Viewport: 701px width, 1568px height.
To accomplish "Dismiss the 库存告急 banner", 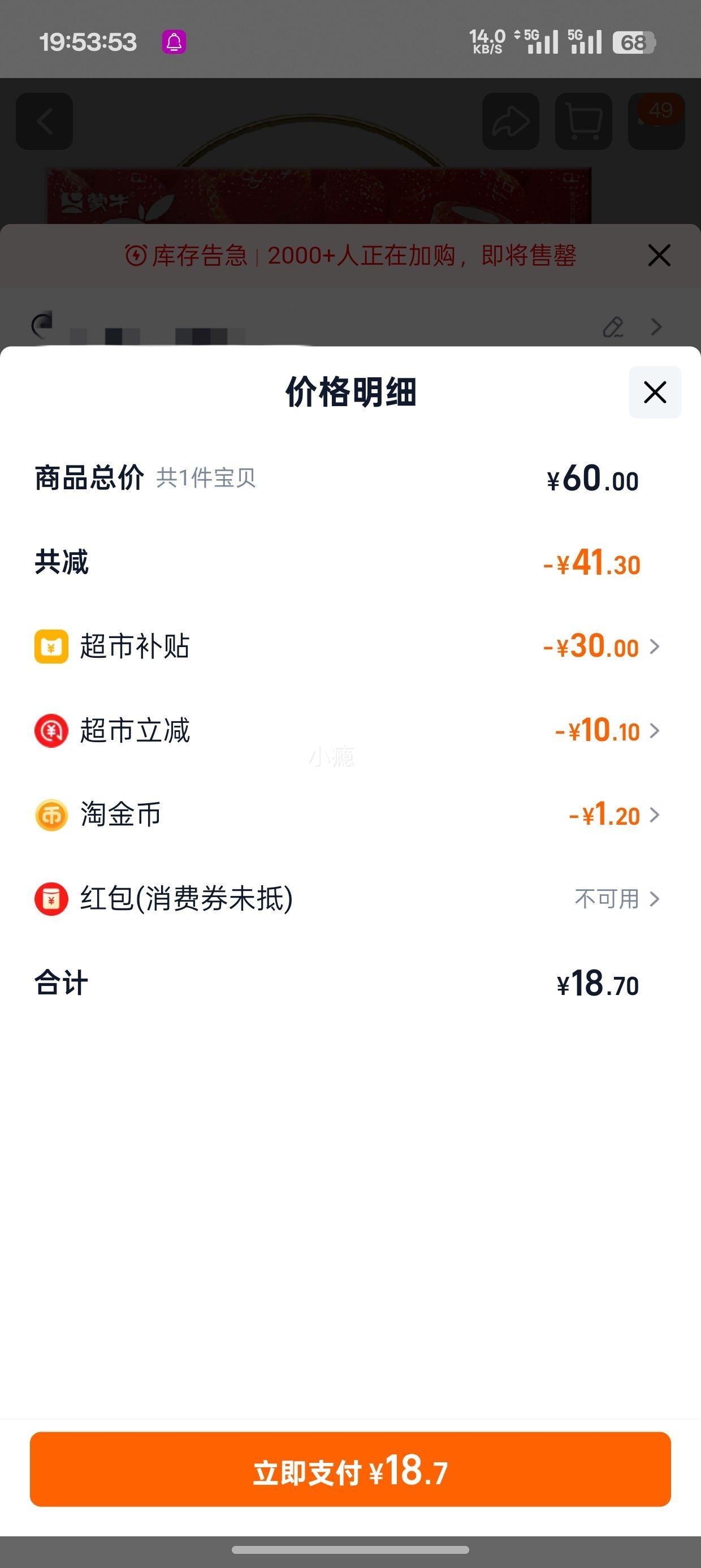I will click(659, 255).
